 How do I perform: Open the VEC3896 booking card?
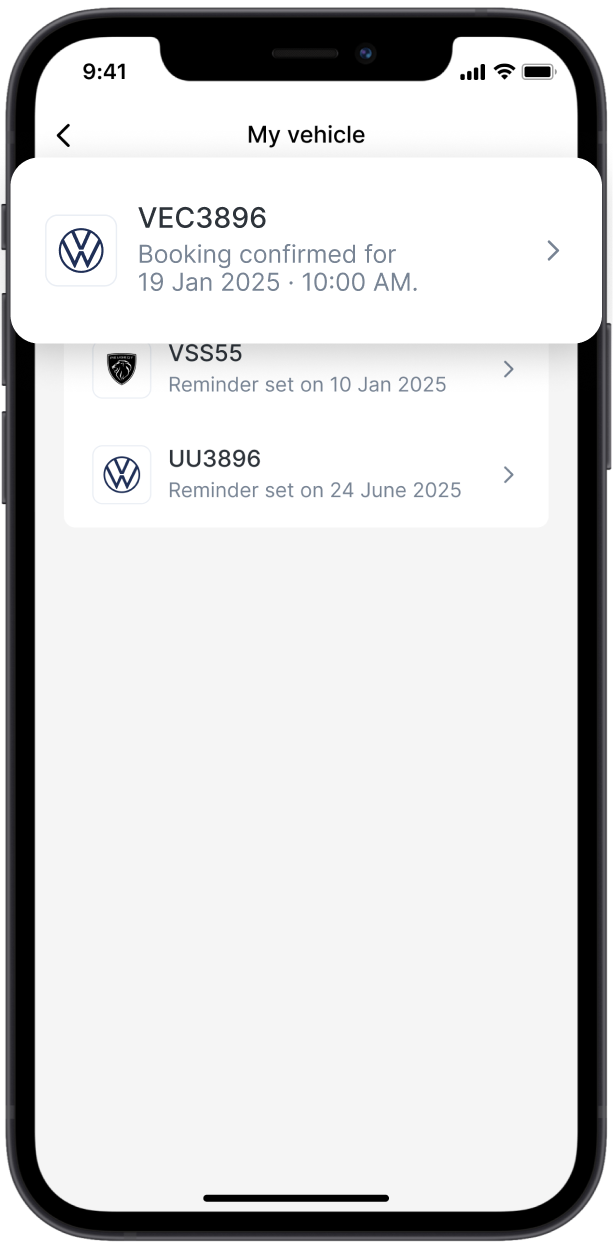click(306, 251)
